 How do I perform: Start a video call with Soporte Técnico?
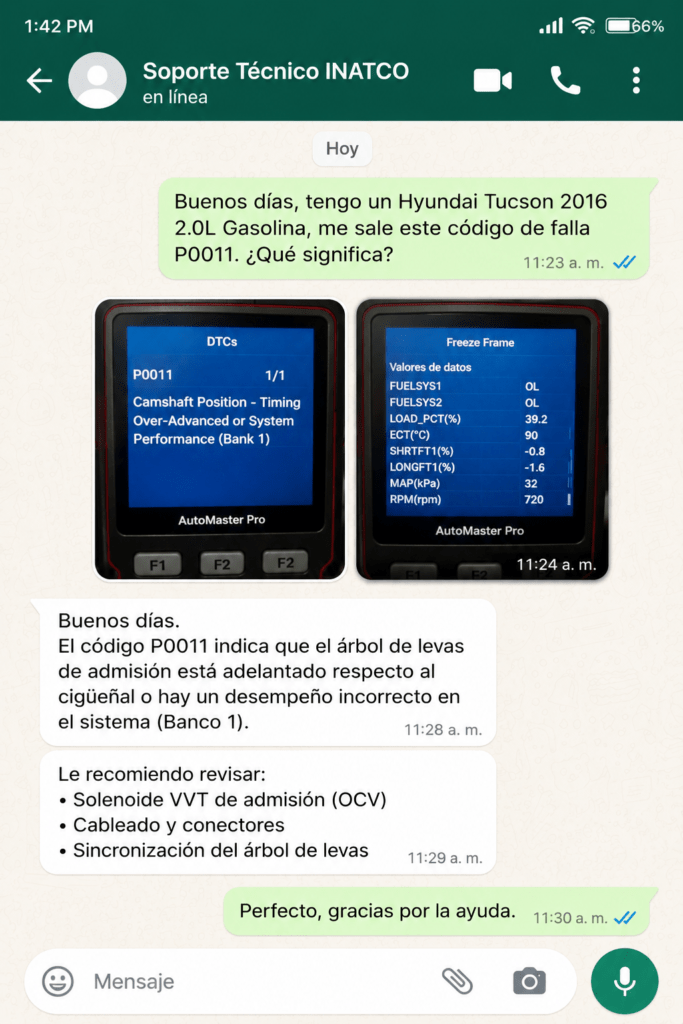pyautogui.click(x=492, y=81)
